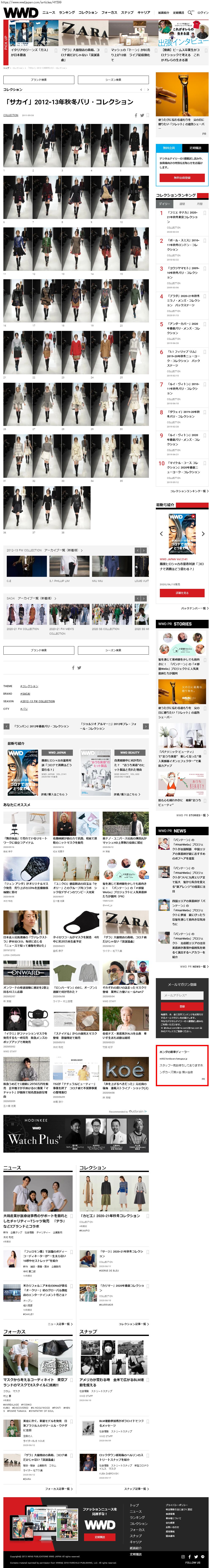This screenshot has width=212, height=1568.
Task: Switch to the 定期購読 tab
Action: click(195, 148)
